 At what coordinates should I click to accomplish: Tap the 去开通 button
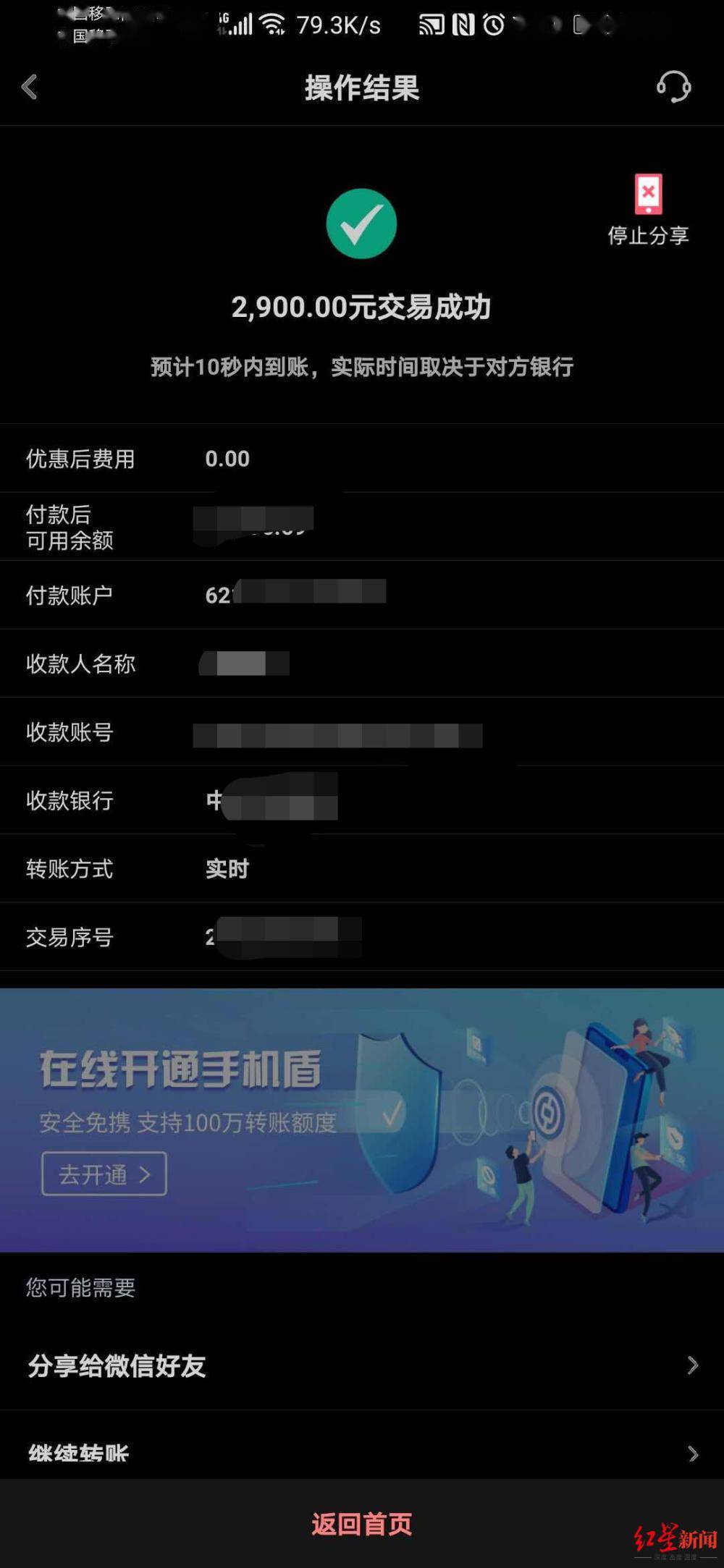coord(104,1174)
